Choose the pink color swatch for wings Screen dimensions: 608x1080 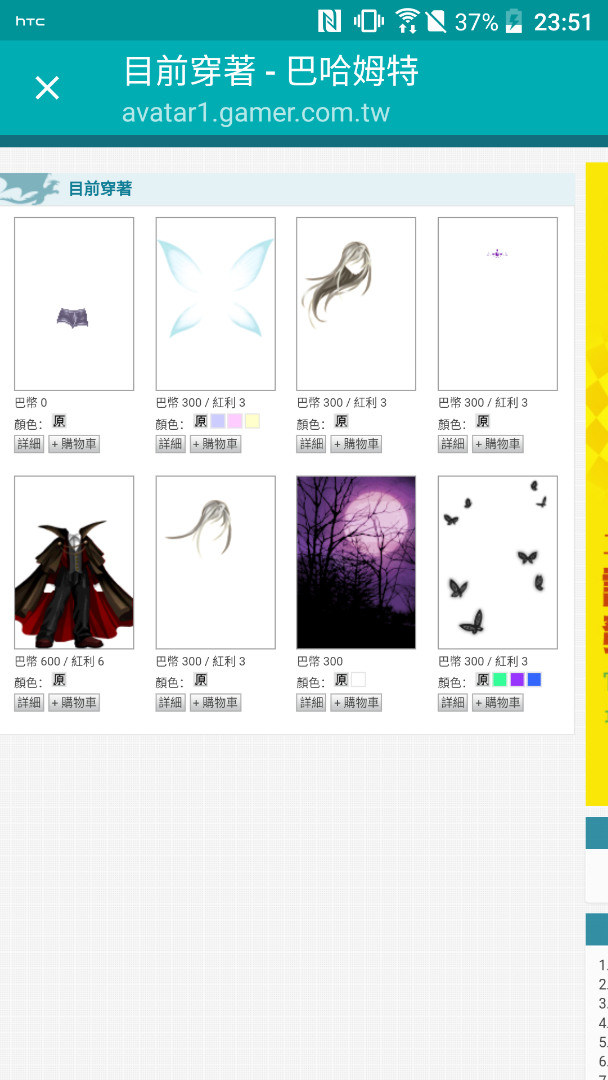pyautogui.click(x=235, y=421)
